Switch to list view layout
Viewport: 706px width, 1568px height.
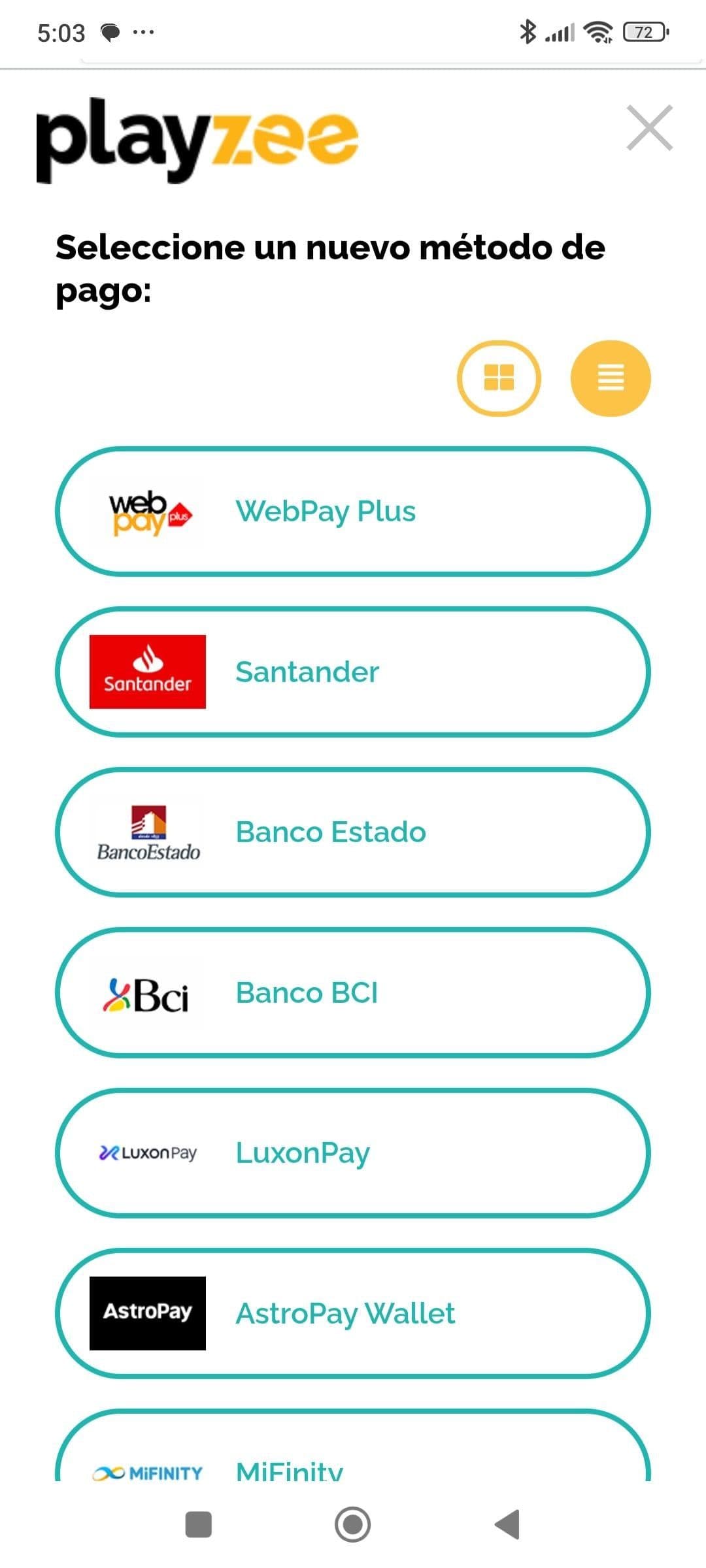pos(610,378)
